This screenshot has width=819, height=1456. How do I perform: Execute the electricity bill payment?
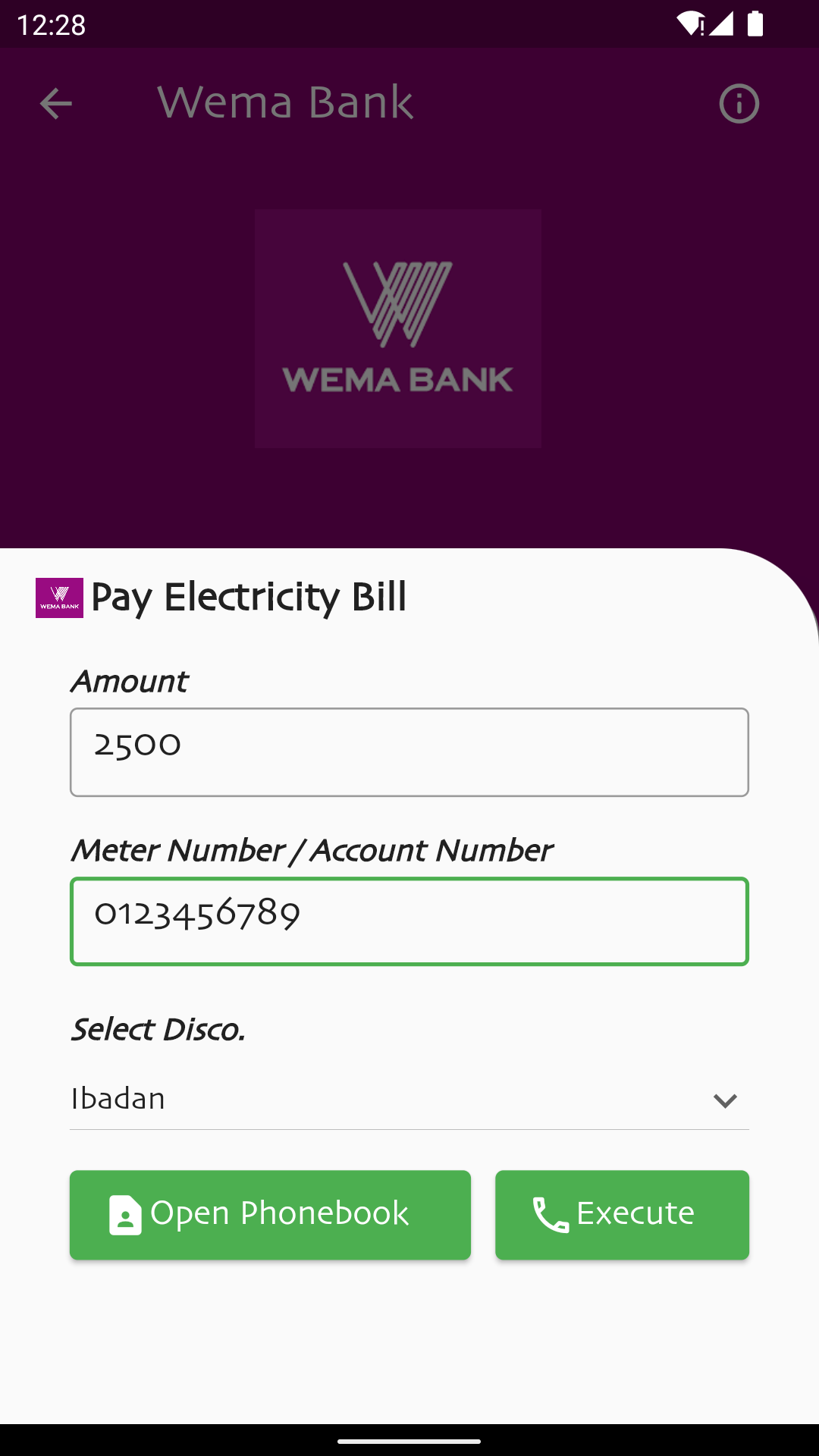coord(622,1215)
